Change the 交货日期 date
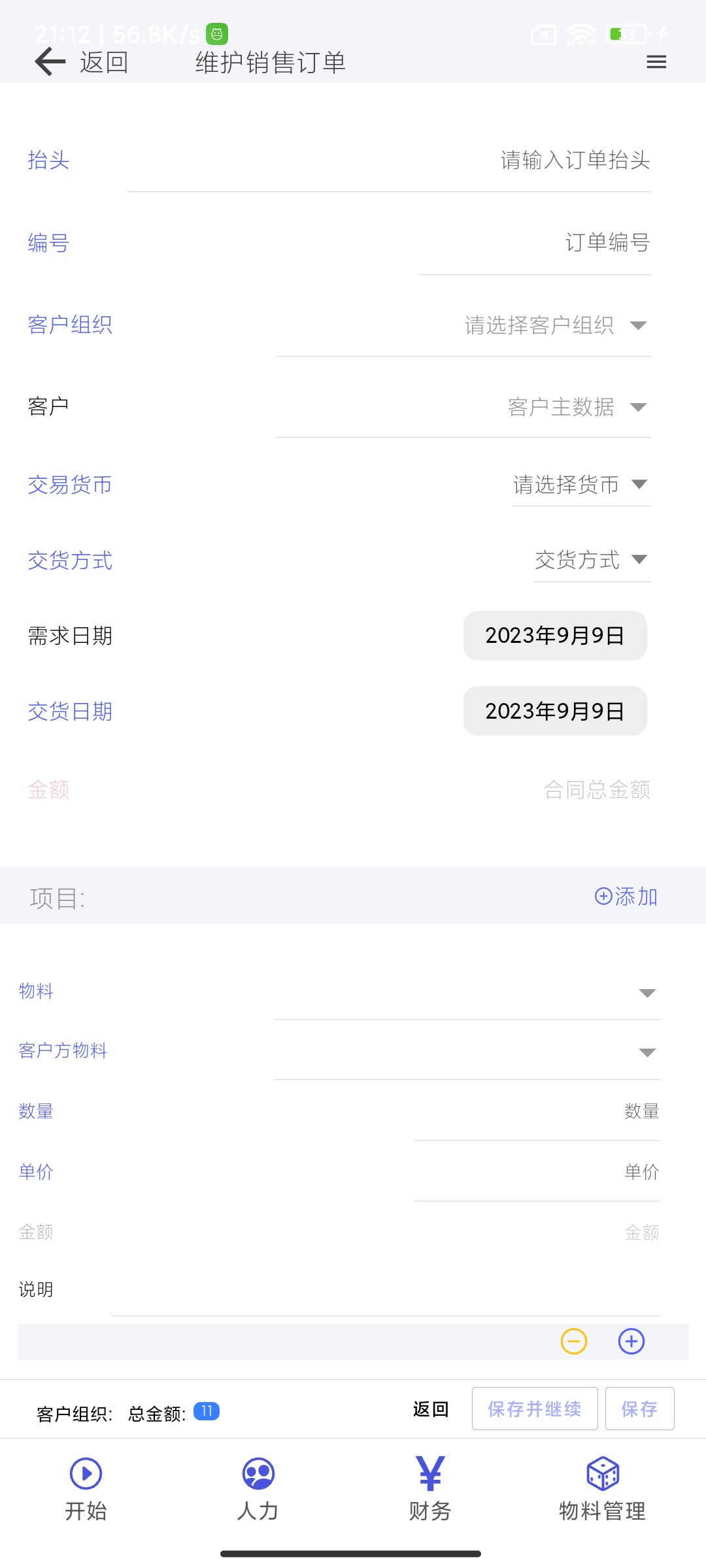The image size is (706, 1568). tap(555, 711)
